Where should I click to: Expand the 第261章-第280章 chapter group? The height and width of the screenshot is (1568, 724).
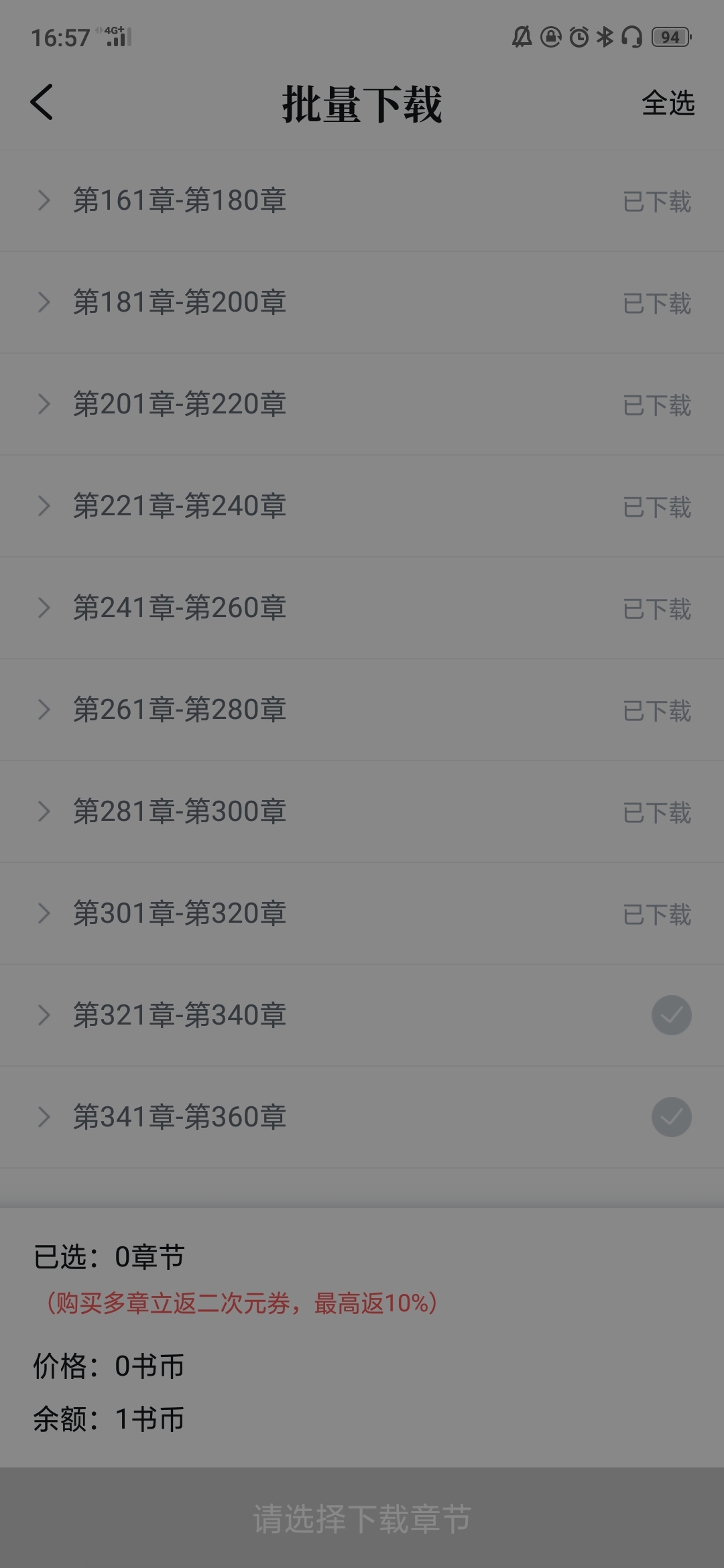(44, 710)
